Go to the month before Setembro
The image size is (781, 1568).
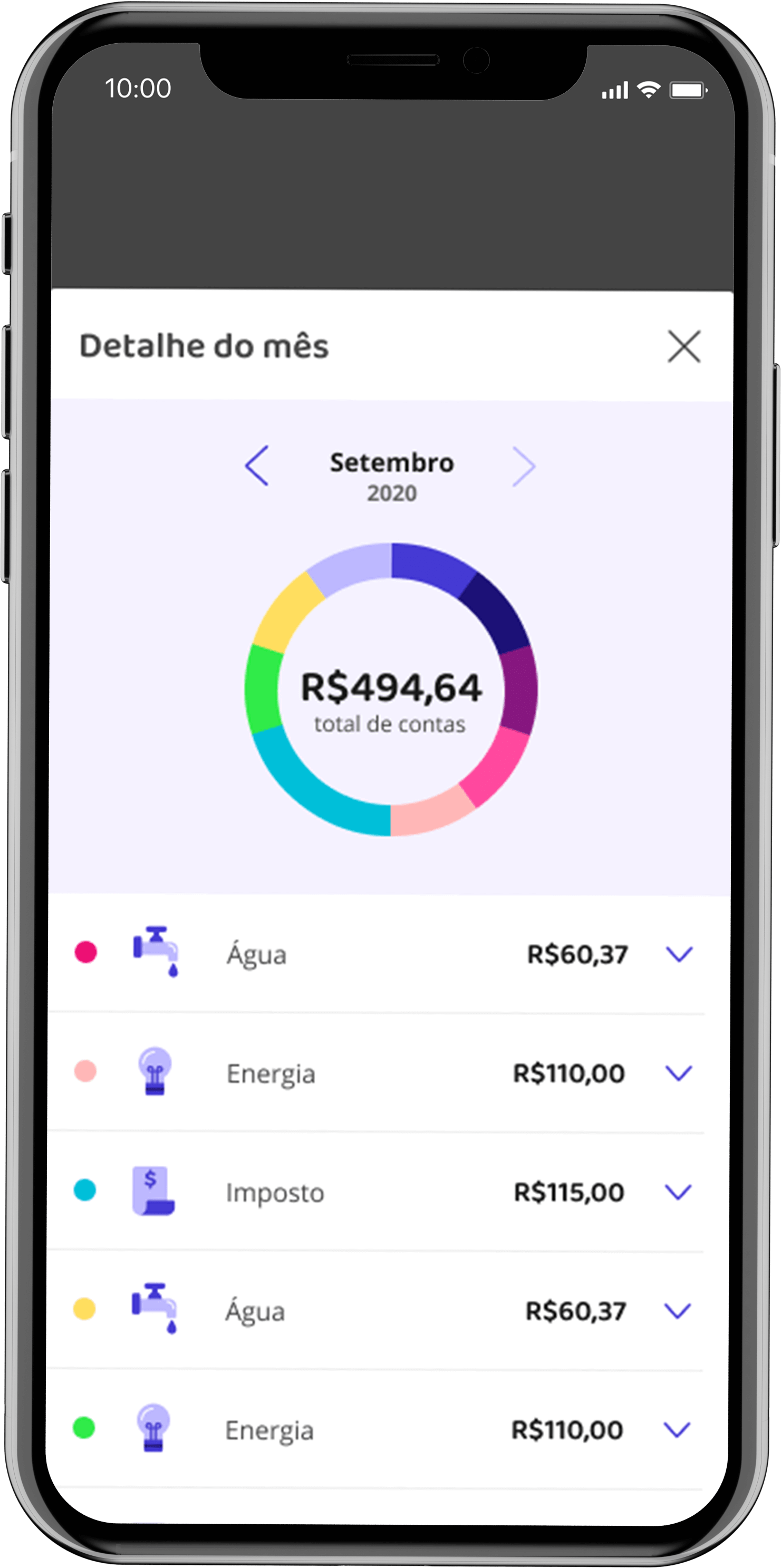[x=257, y=466]
